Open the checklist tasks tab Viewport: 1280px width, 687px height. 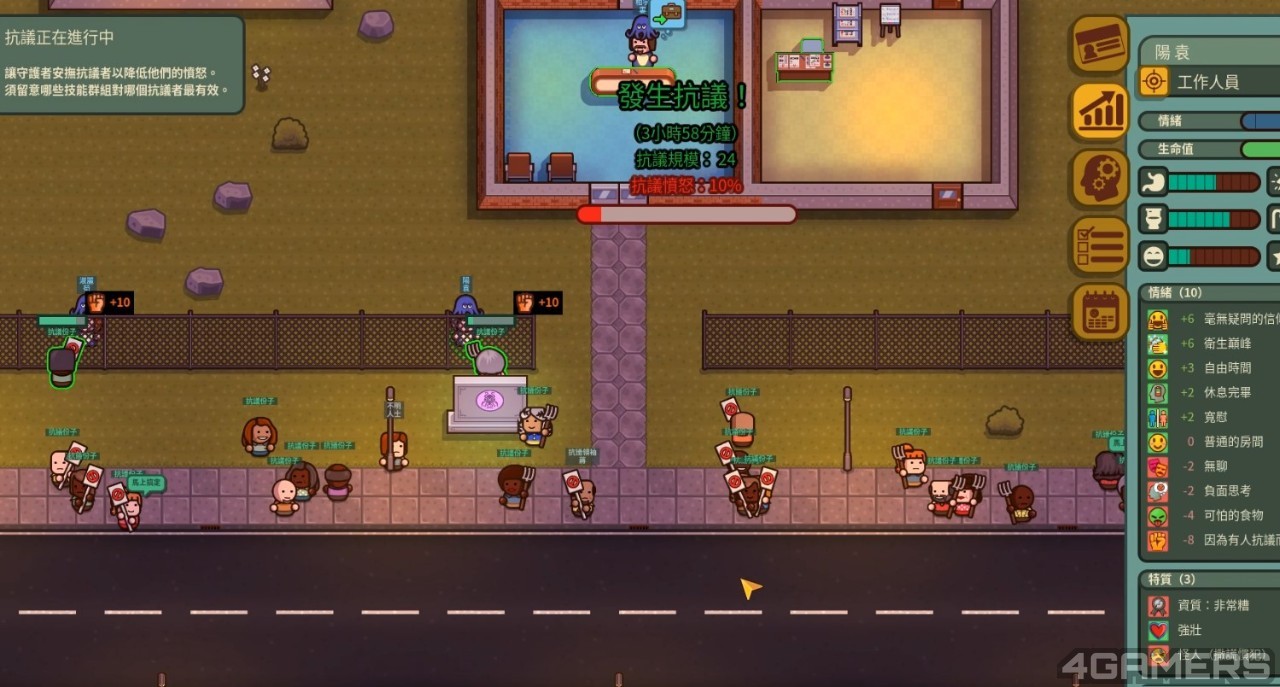pyautogui.click(x=1100, y=245)
